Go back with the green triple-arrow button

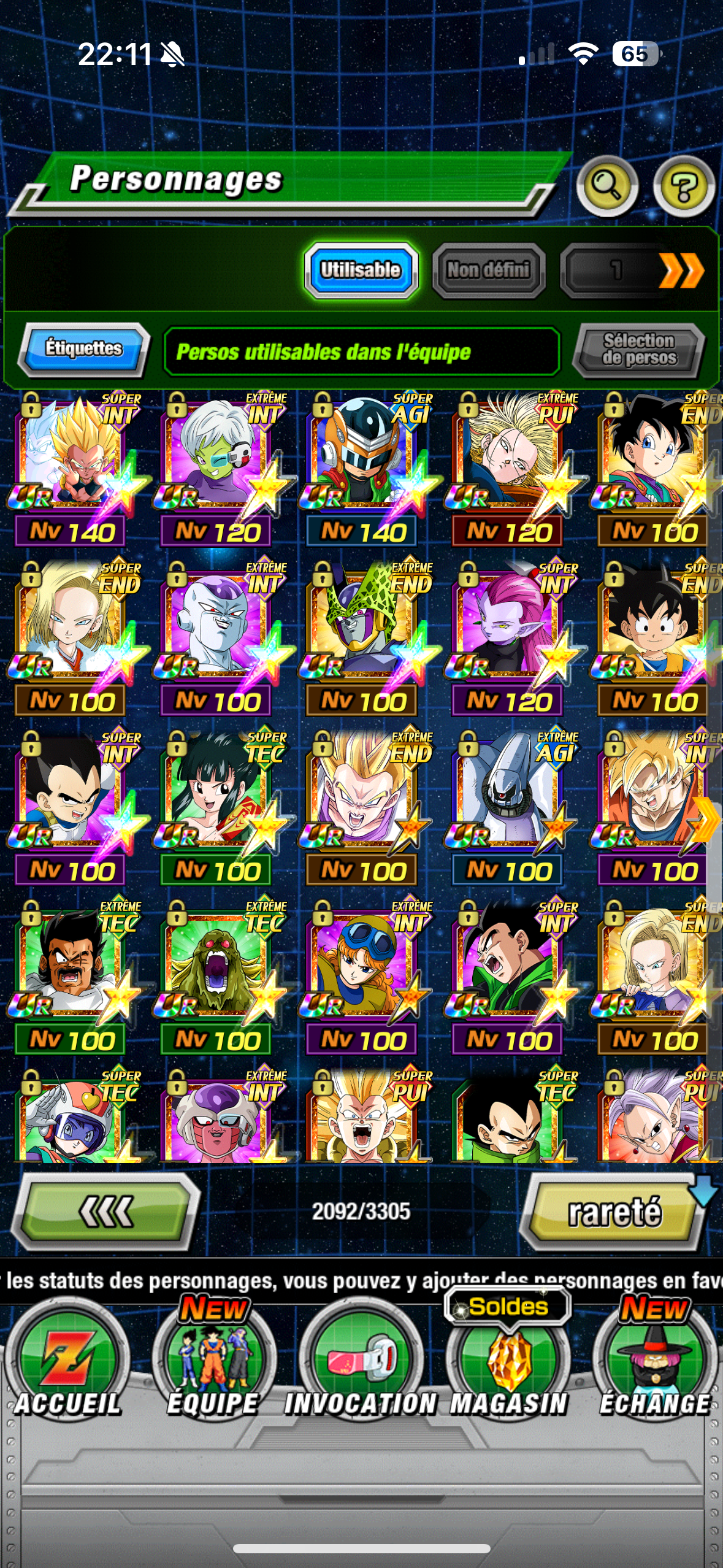pos(106,1211)
